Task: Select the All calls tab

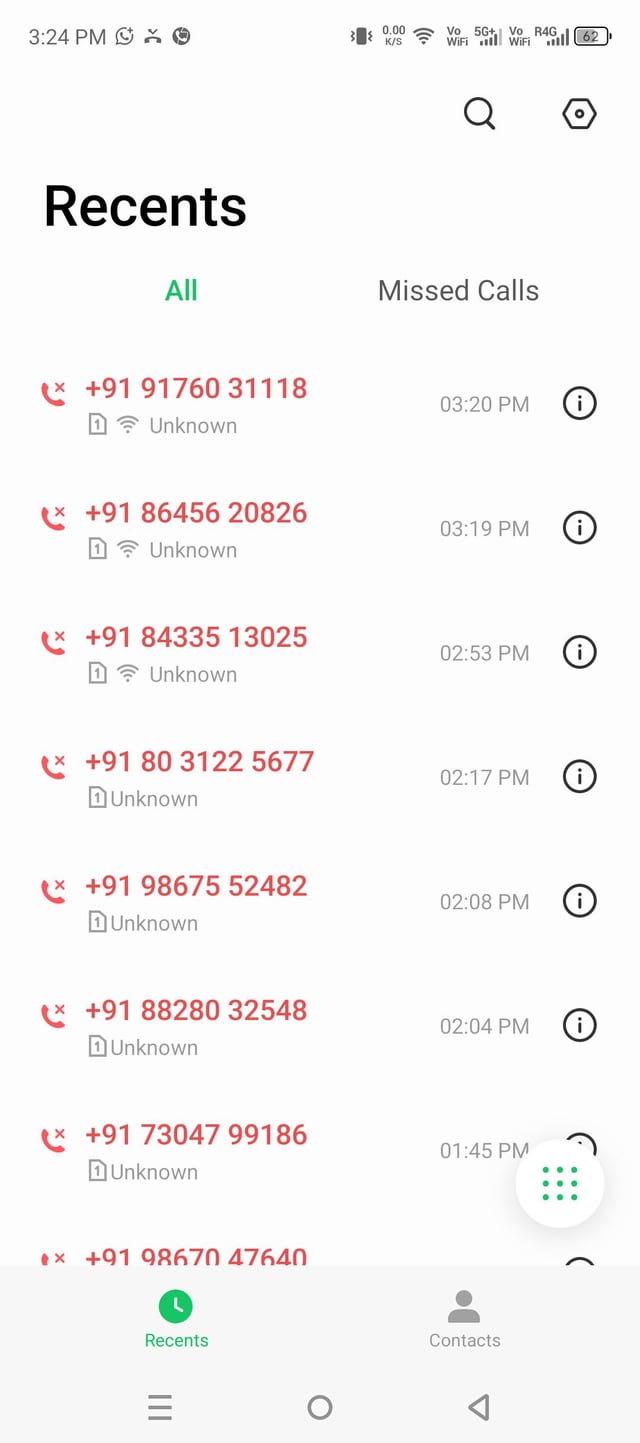Action: pyautogui.click(x=181, y=291)
